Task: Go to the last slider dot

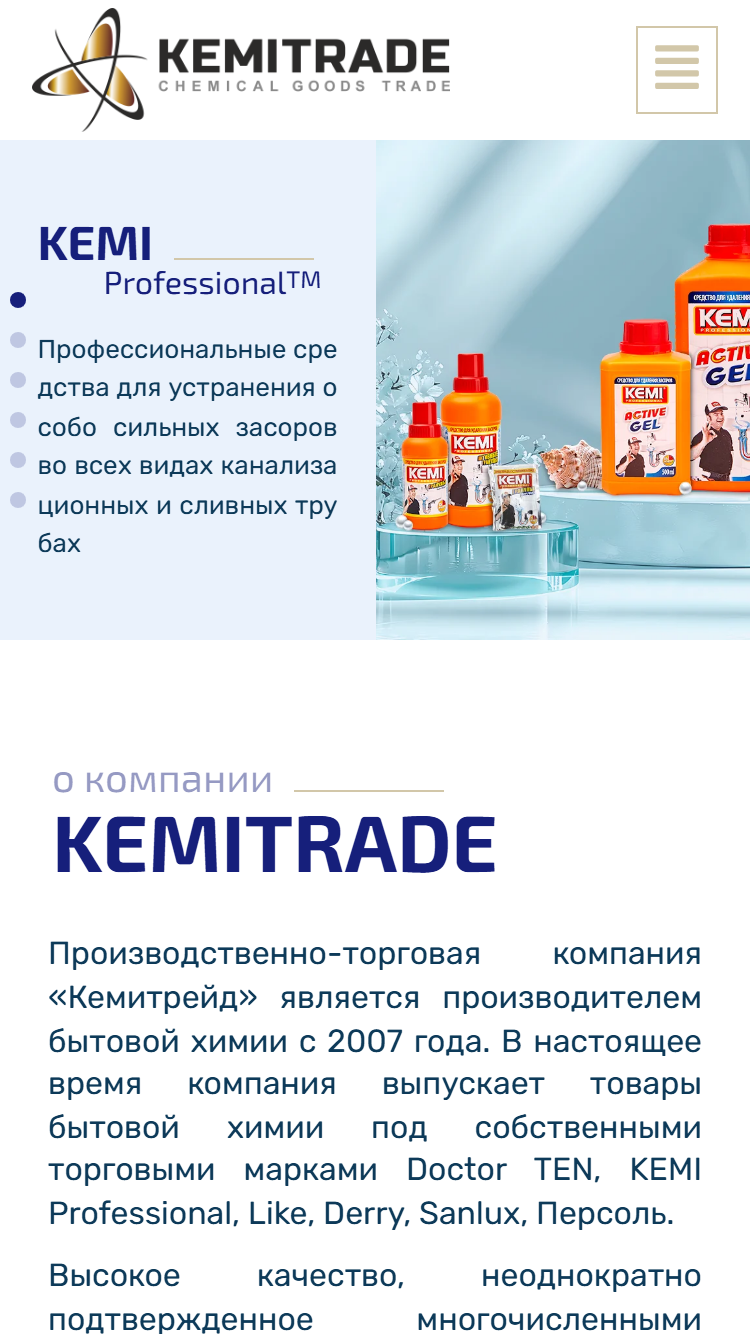Action: click(18, 500)
